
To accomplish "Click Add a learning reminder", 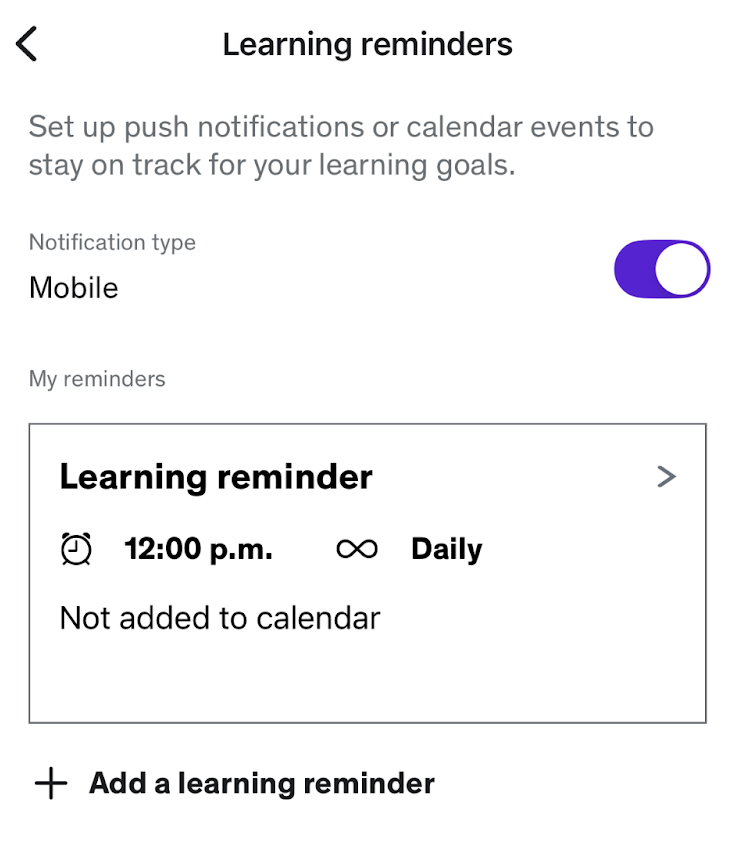I will coord(260,783).
